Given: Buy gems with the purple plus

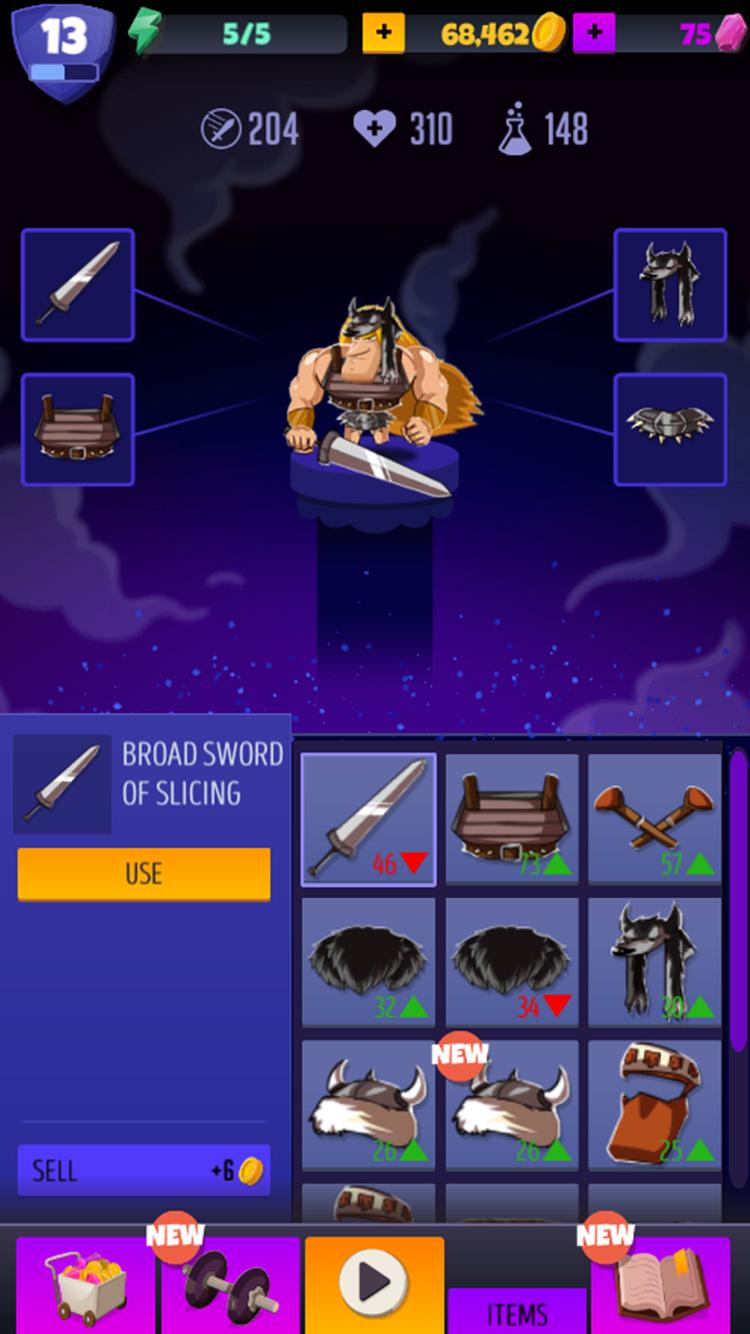Looking at the screenshot, I should [x=594, y=35].
